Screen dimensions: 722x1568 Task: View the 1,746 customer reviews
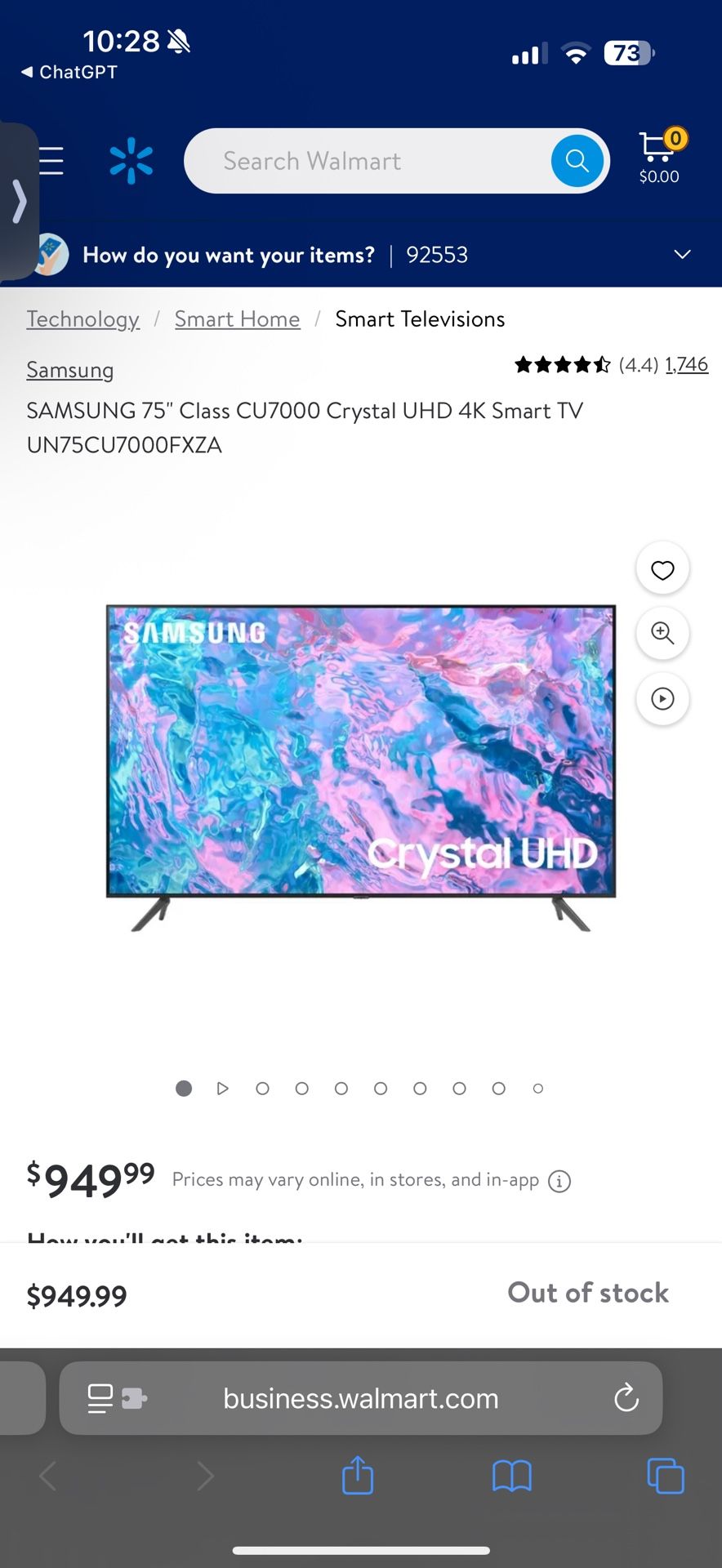686,364
